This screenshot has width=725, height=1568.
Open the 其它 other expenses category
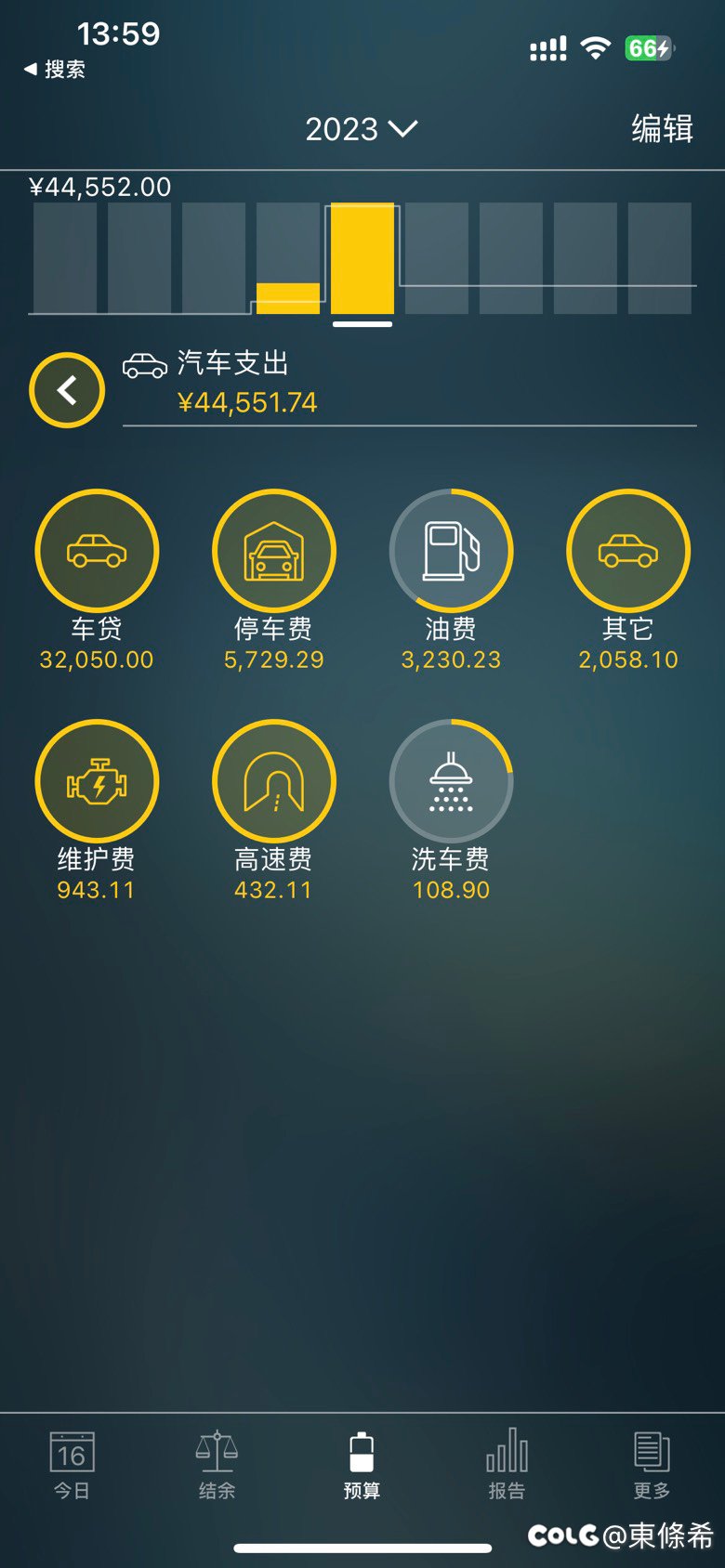pos(628,552)
